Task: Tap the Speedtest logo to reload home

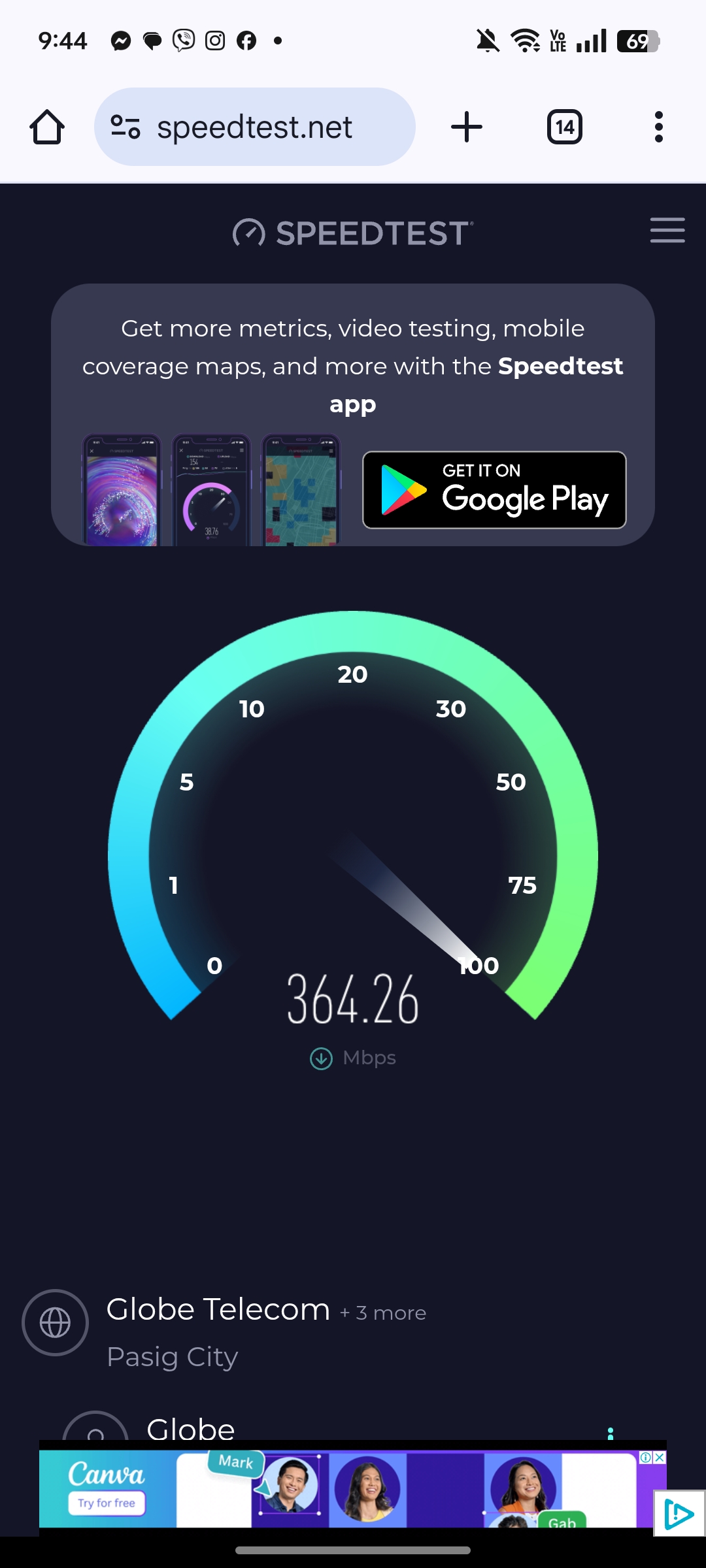Action: 353,233
